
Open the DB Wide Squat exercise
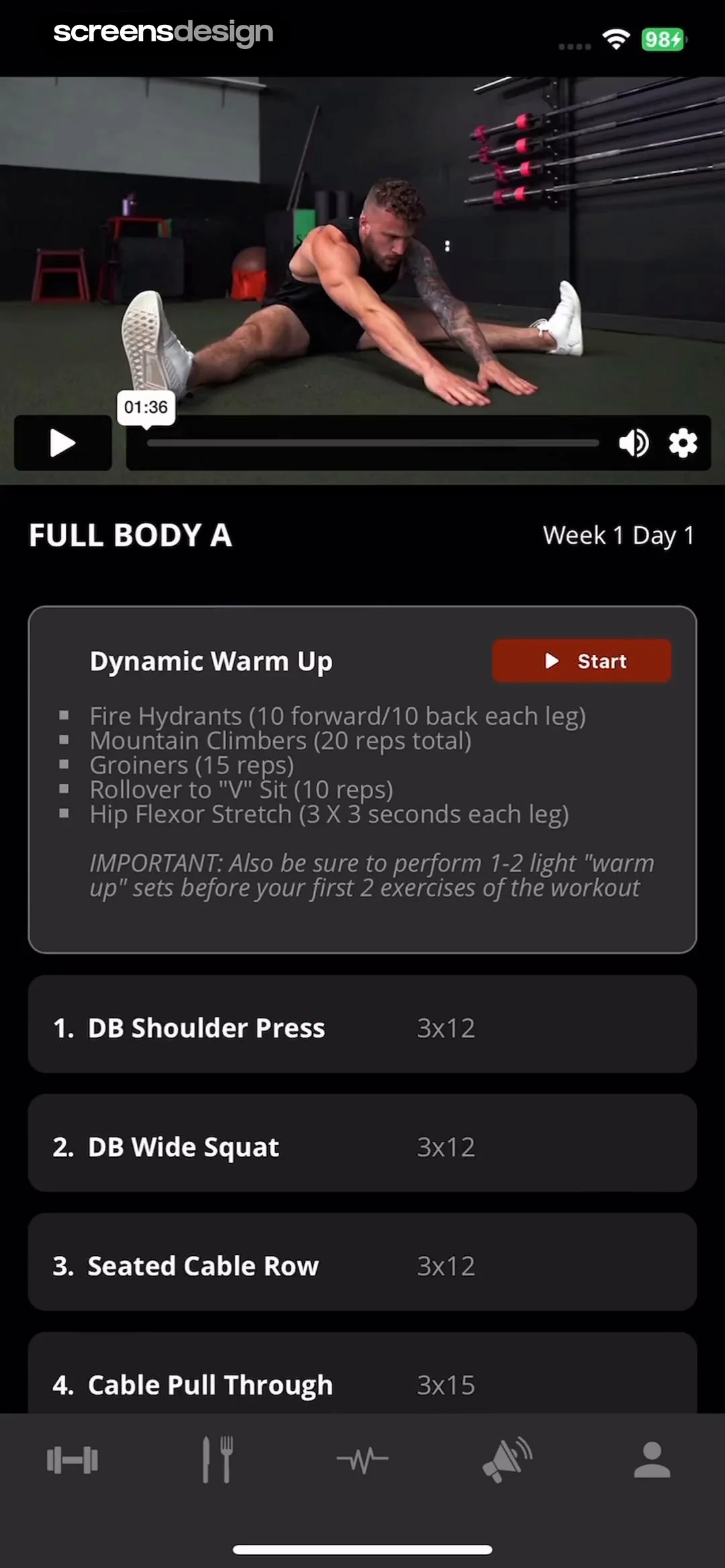(x=362, y=1146)
